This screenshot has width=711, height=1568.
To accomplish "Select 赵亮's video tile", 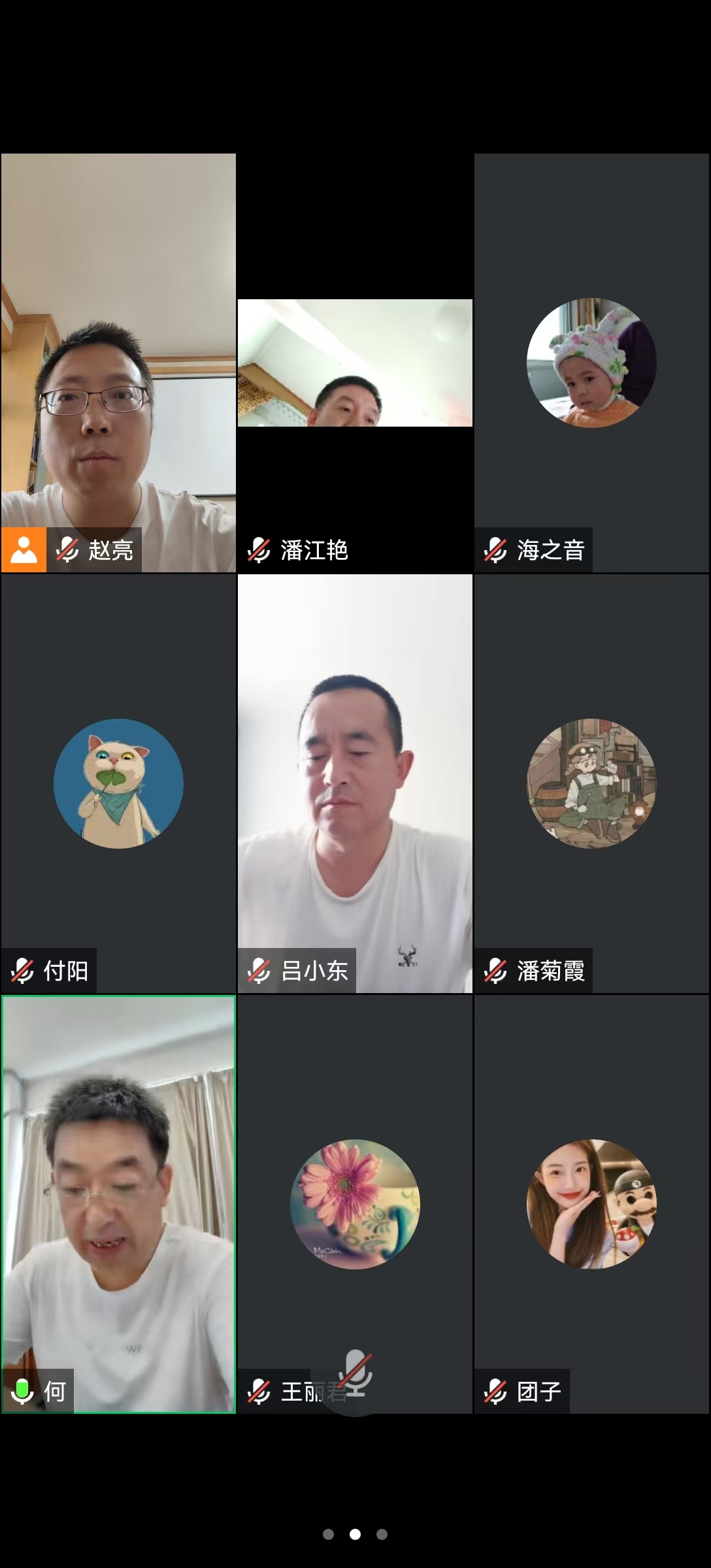I will pyautogui.click(x=118, y=363).
